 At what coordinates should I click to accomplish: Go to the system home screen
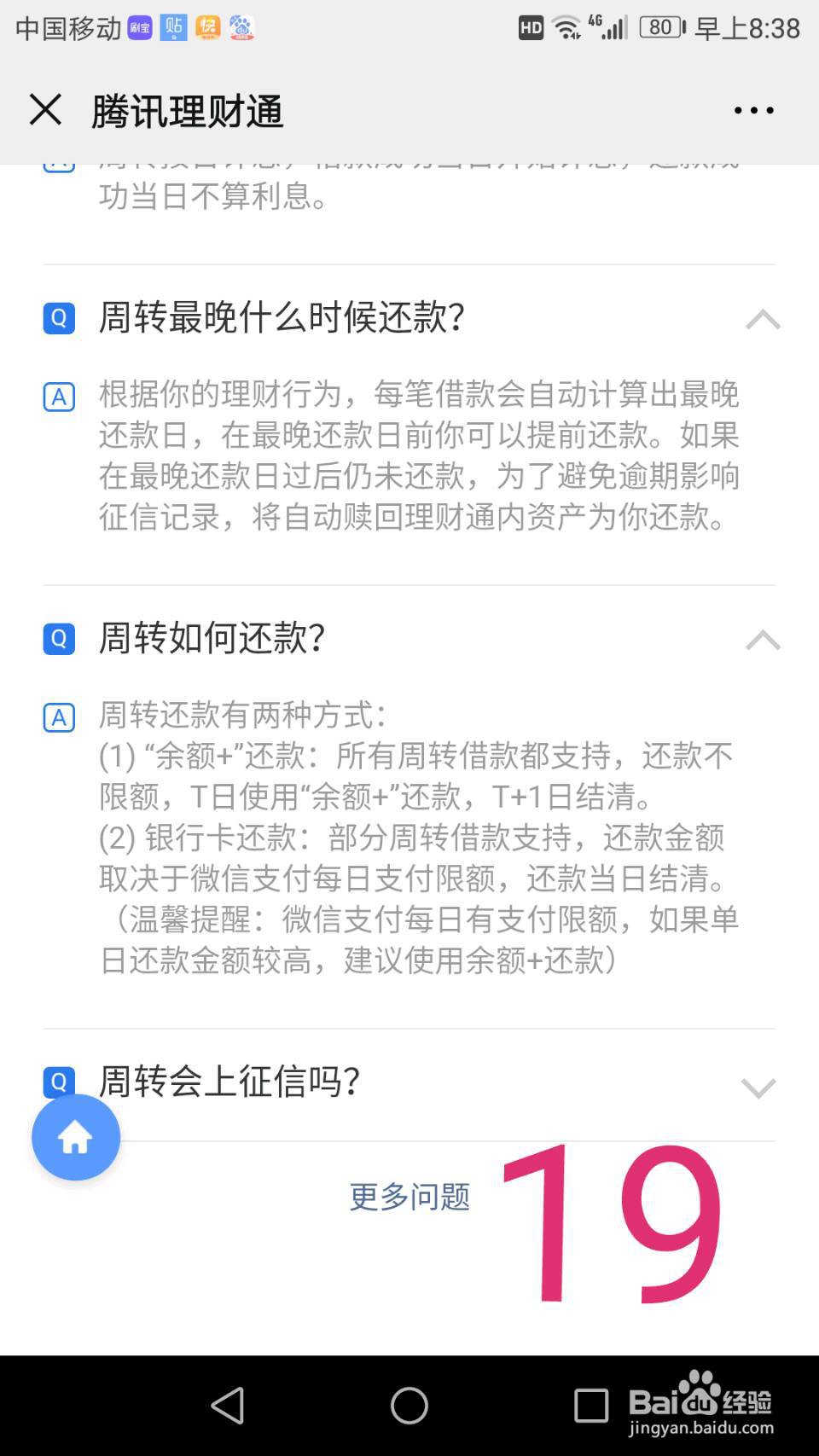(x=409, y=1405)
